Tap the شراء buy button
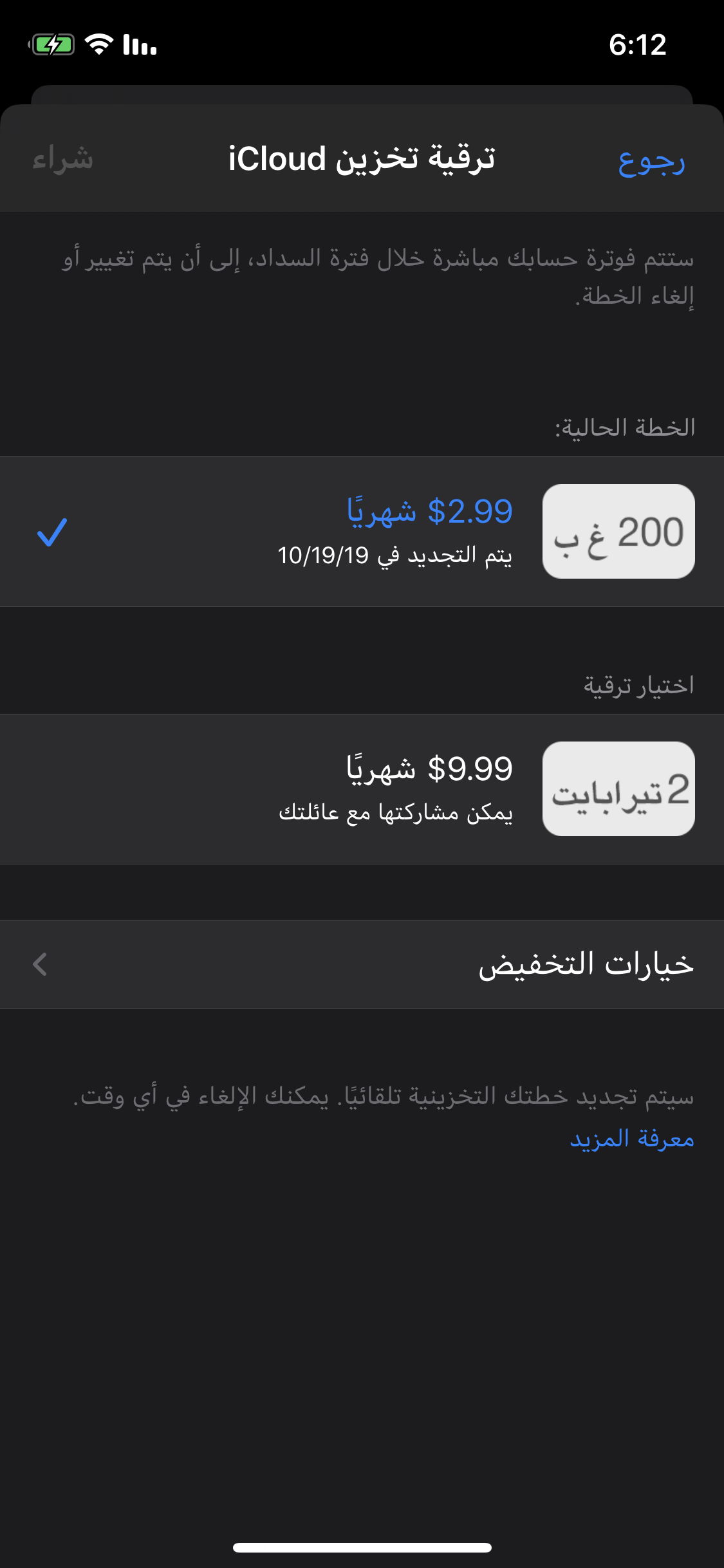The width and height of the screenshot is (724, 1568). tap(63, 158)
